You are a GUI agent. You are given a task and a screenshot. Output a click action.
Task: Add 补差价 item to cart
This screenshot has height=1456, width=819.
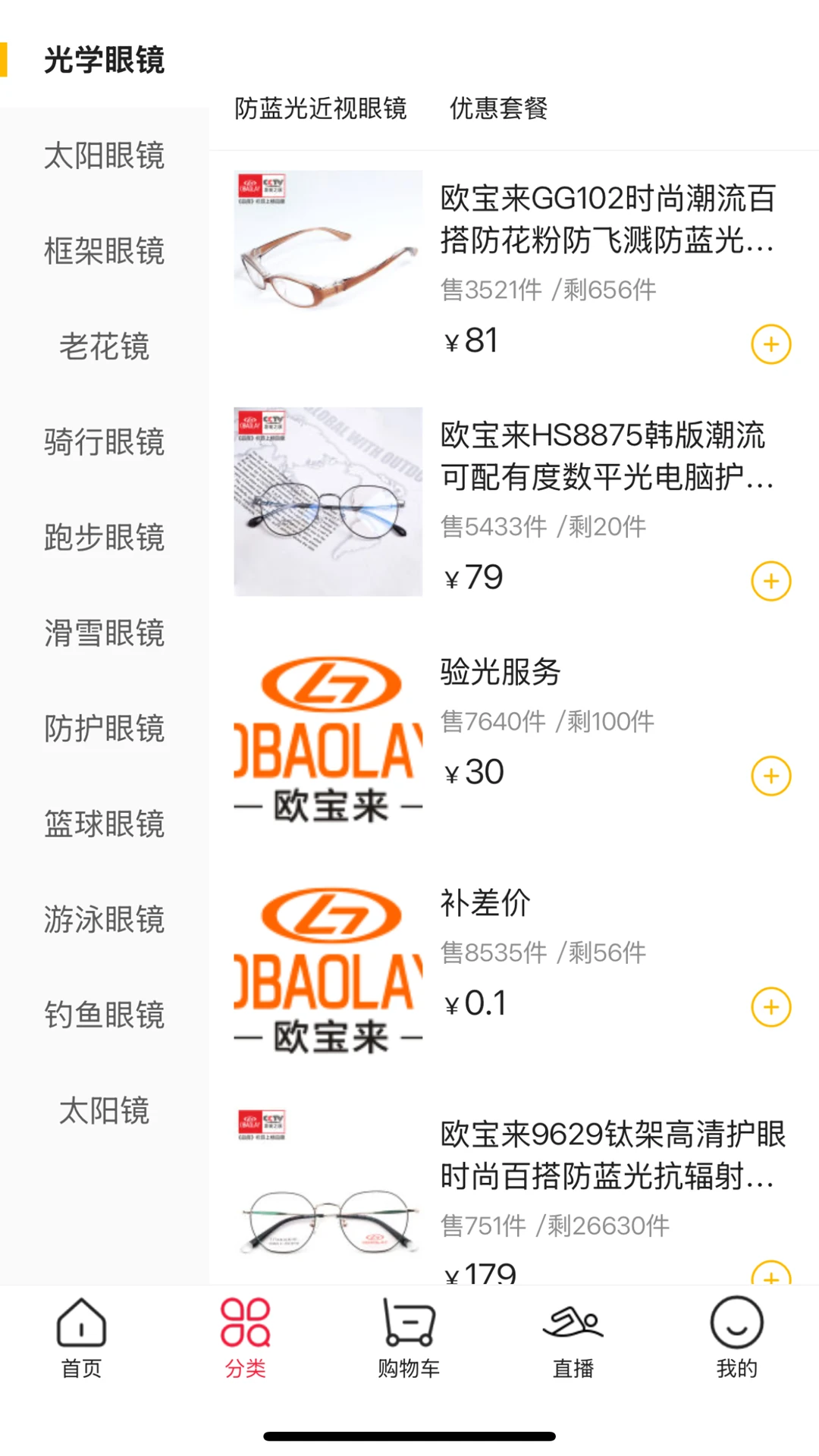tap(770, 1007)
